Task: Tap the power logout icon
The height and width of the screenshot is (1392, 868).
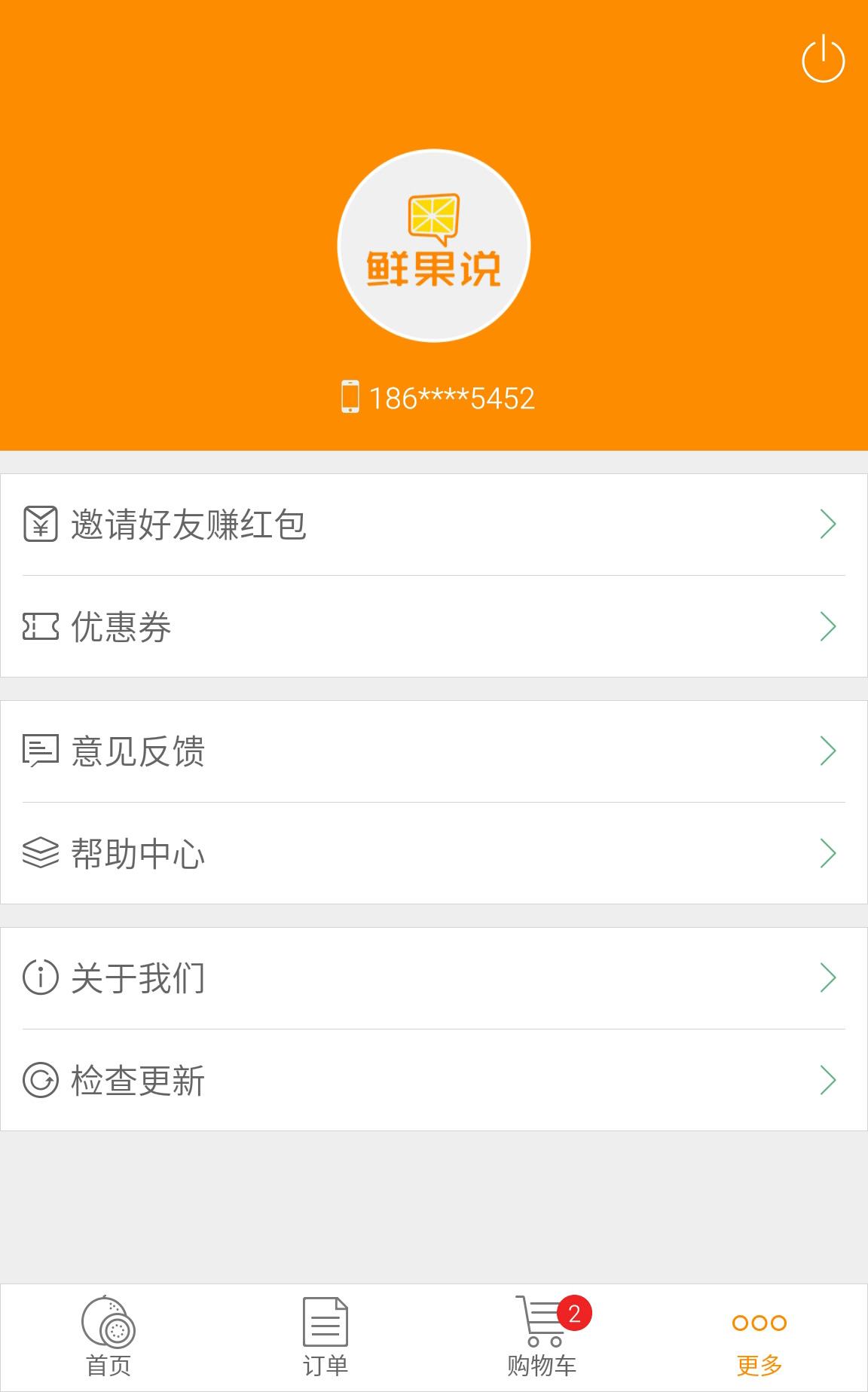Action: [823, 59]
